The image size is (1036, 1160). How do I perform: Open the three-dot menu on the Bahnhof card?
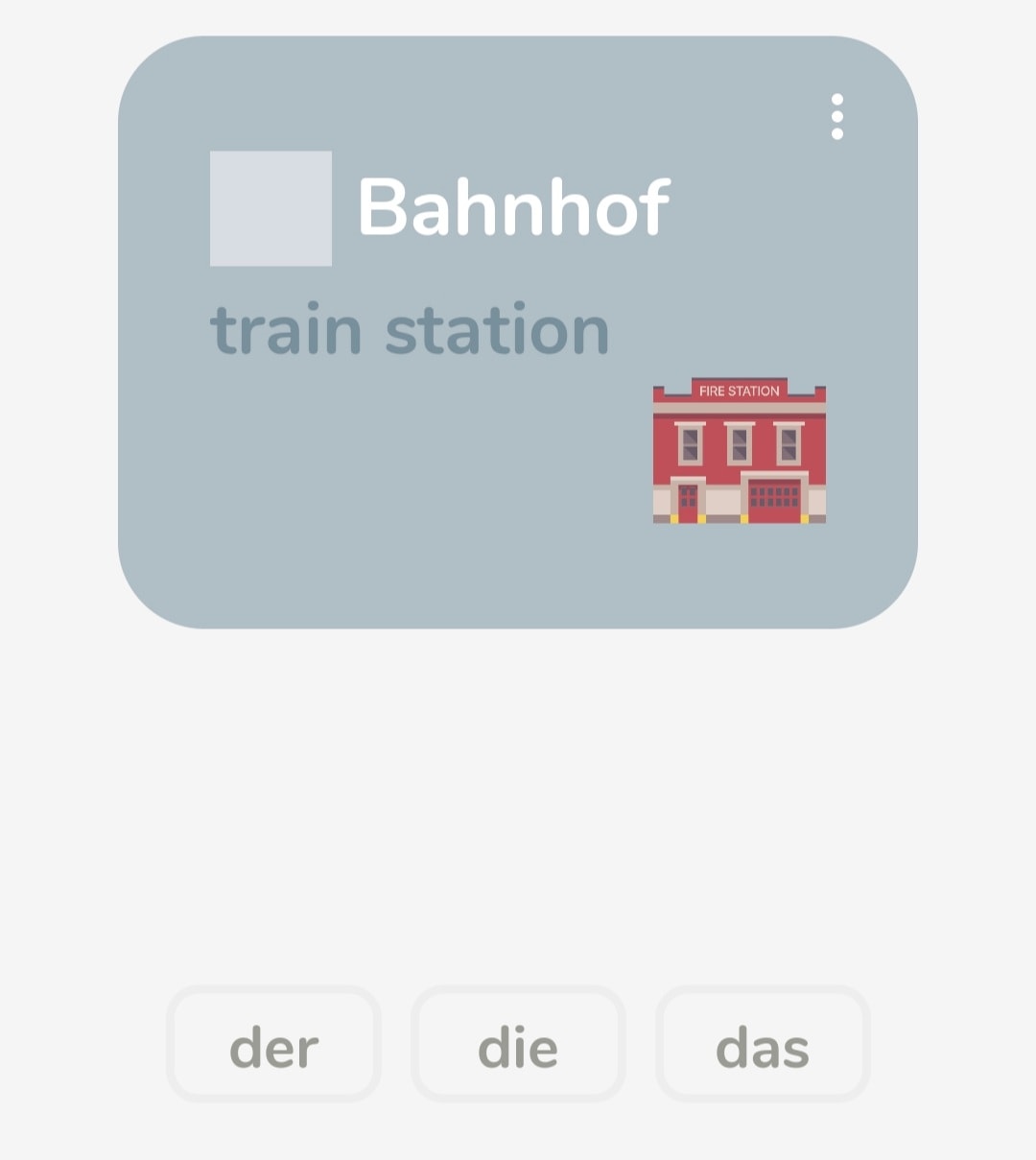tap(836, 117)
